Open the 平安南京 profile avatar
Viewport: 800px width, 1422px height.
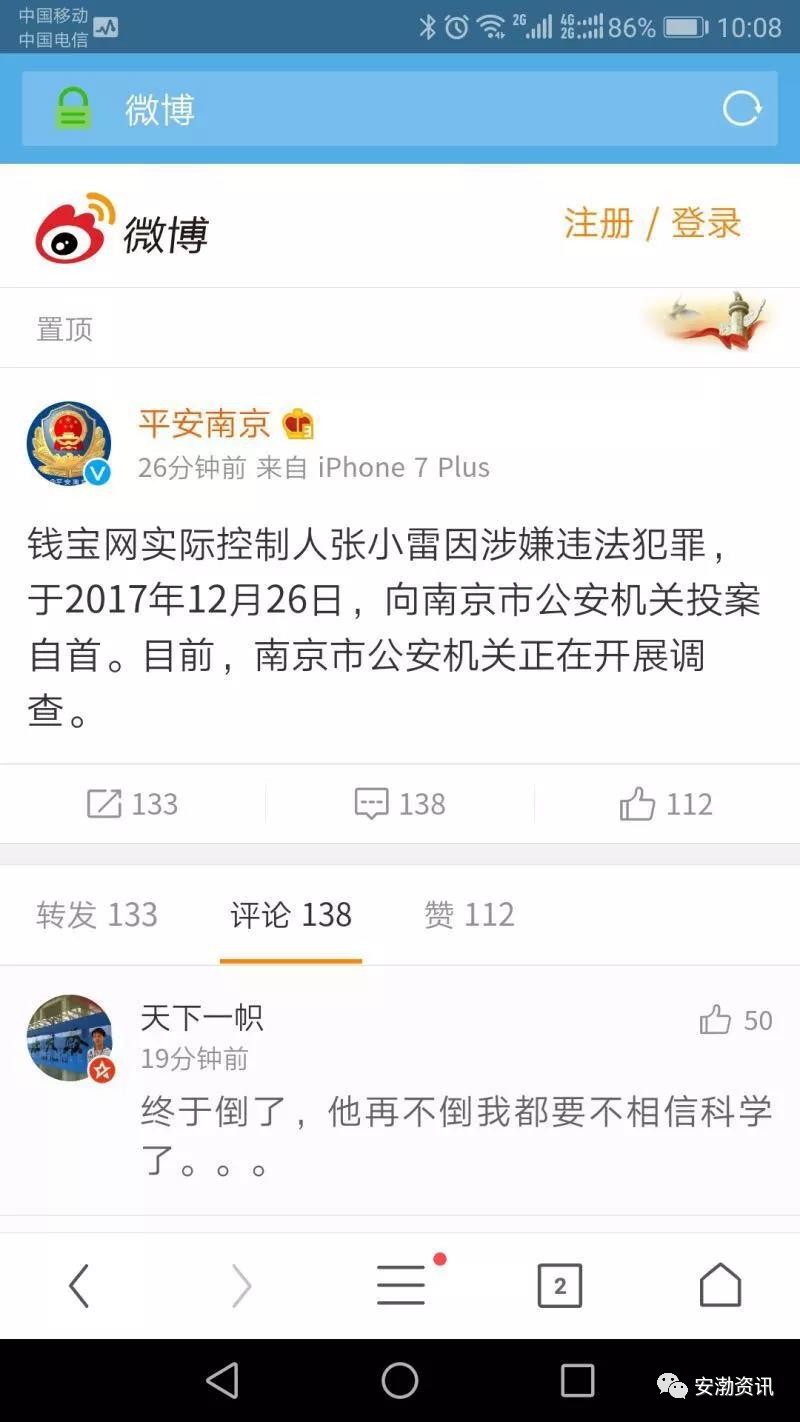[69, 444]
